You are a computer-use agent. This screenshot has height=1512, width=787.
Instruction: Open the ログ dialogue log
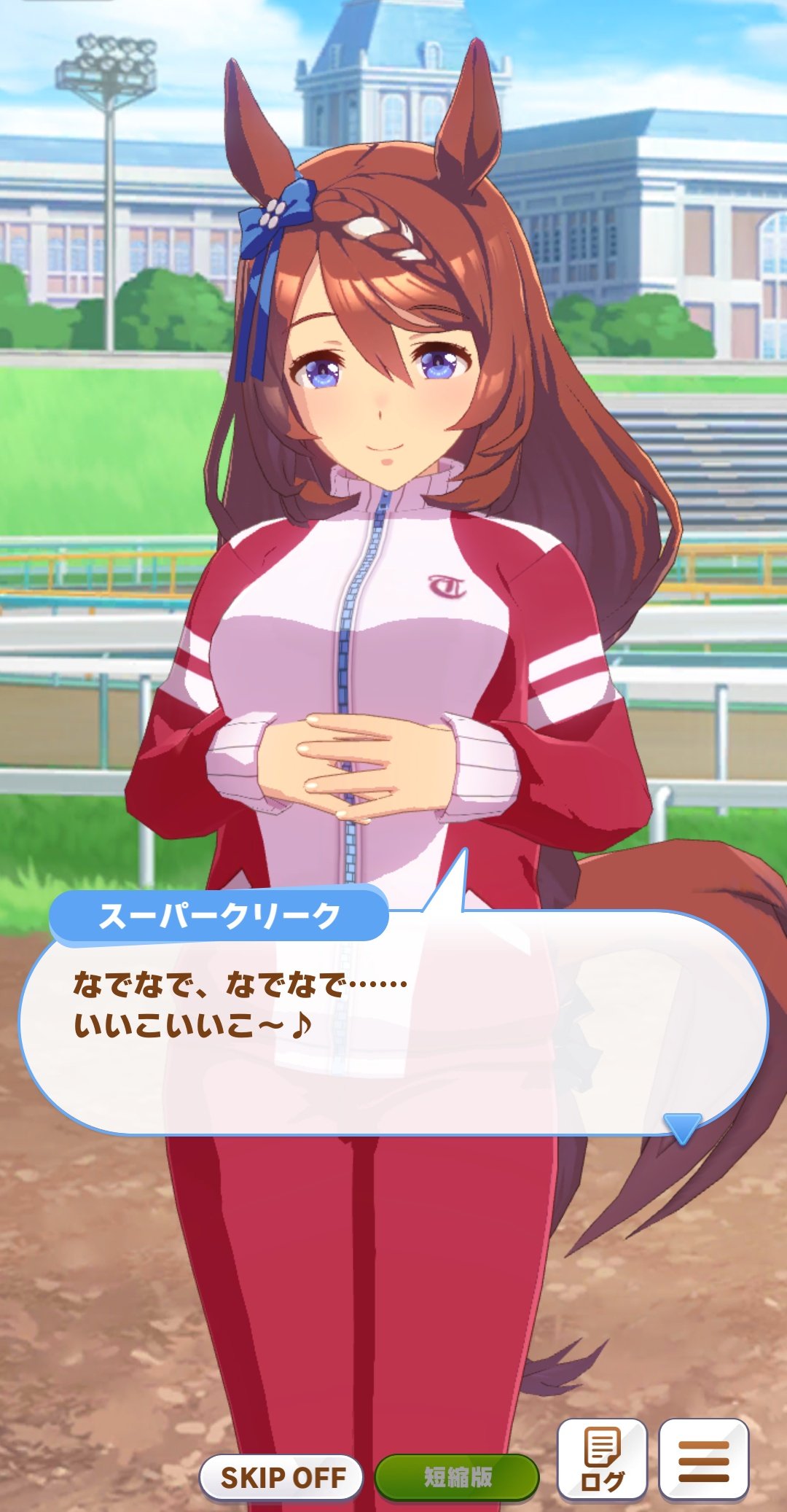coord(602,1460)
